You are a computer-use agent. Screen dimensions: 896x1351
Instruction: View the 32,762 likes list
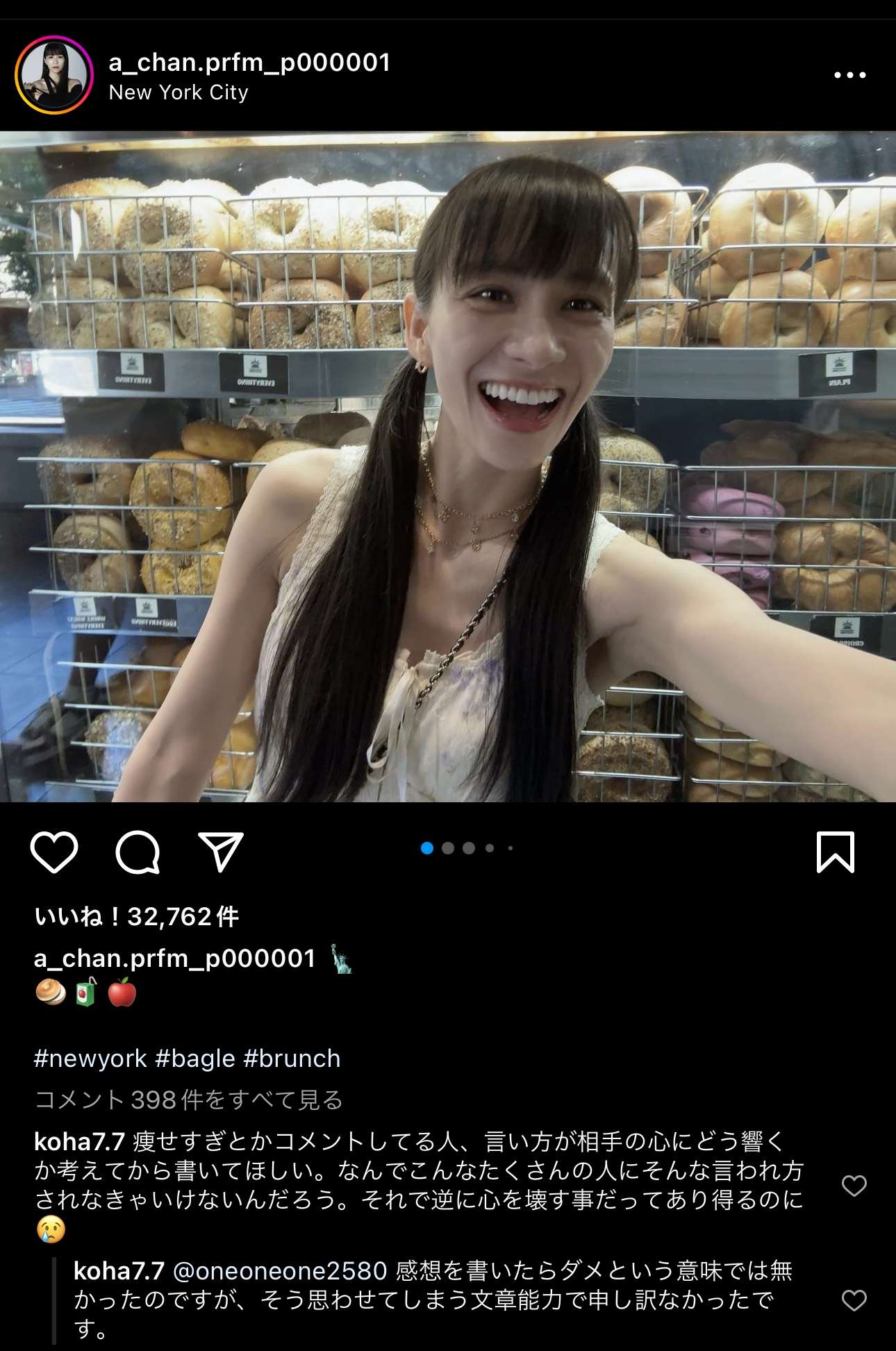137,917
